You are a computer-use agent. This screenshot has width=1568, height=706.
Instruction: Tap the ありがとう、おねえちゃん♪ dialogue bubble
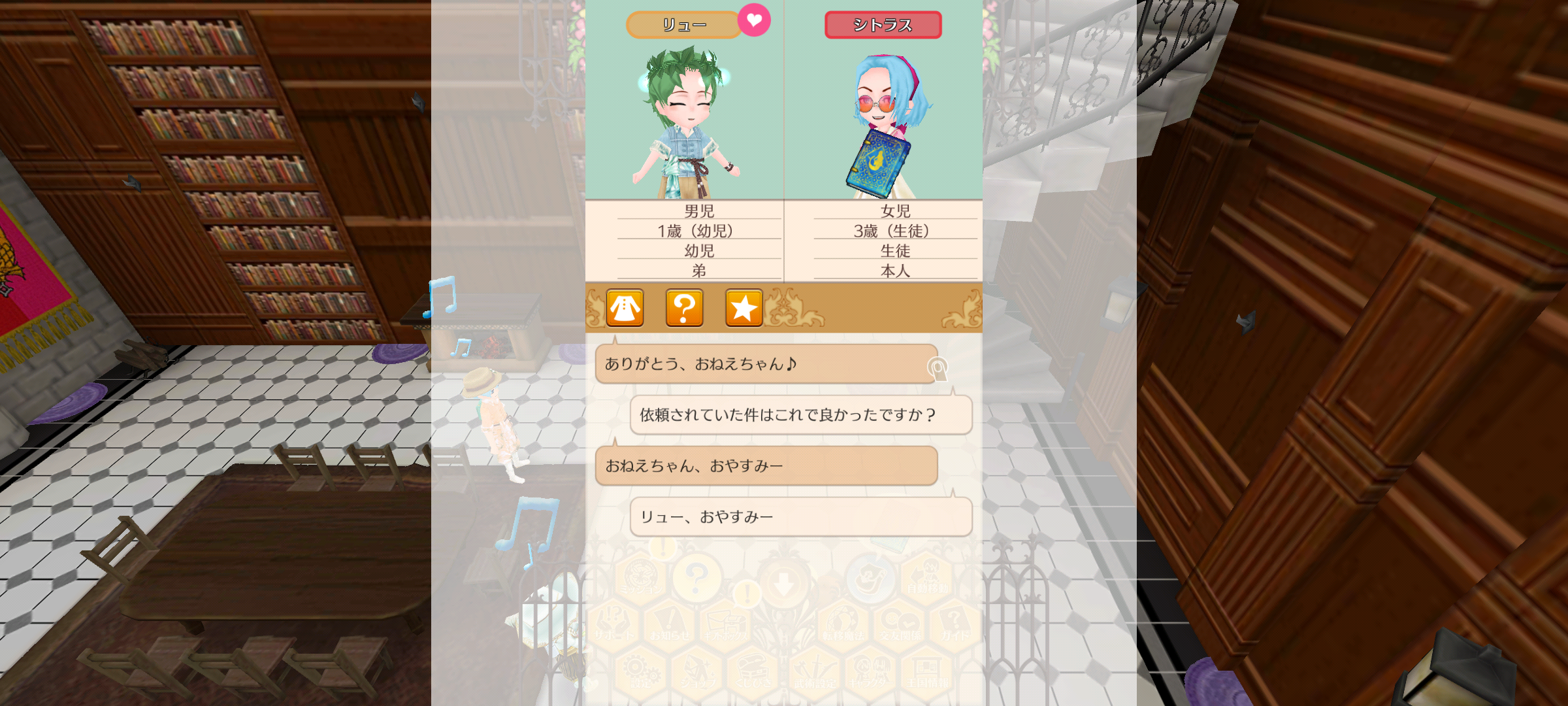(x=766, y=364)
